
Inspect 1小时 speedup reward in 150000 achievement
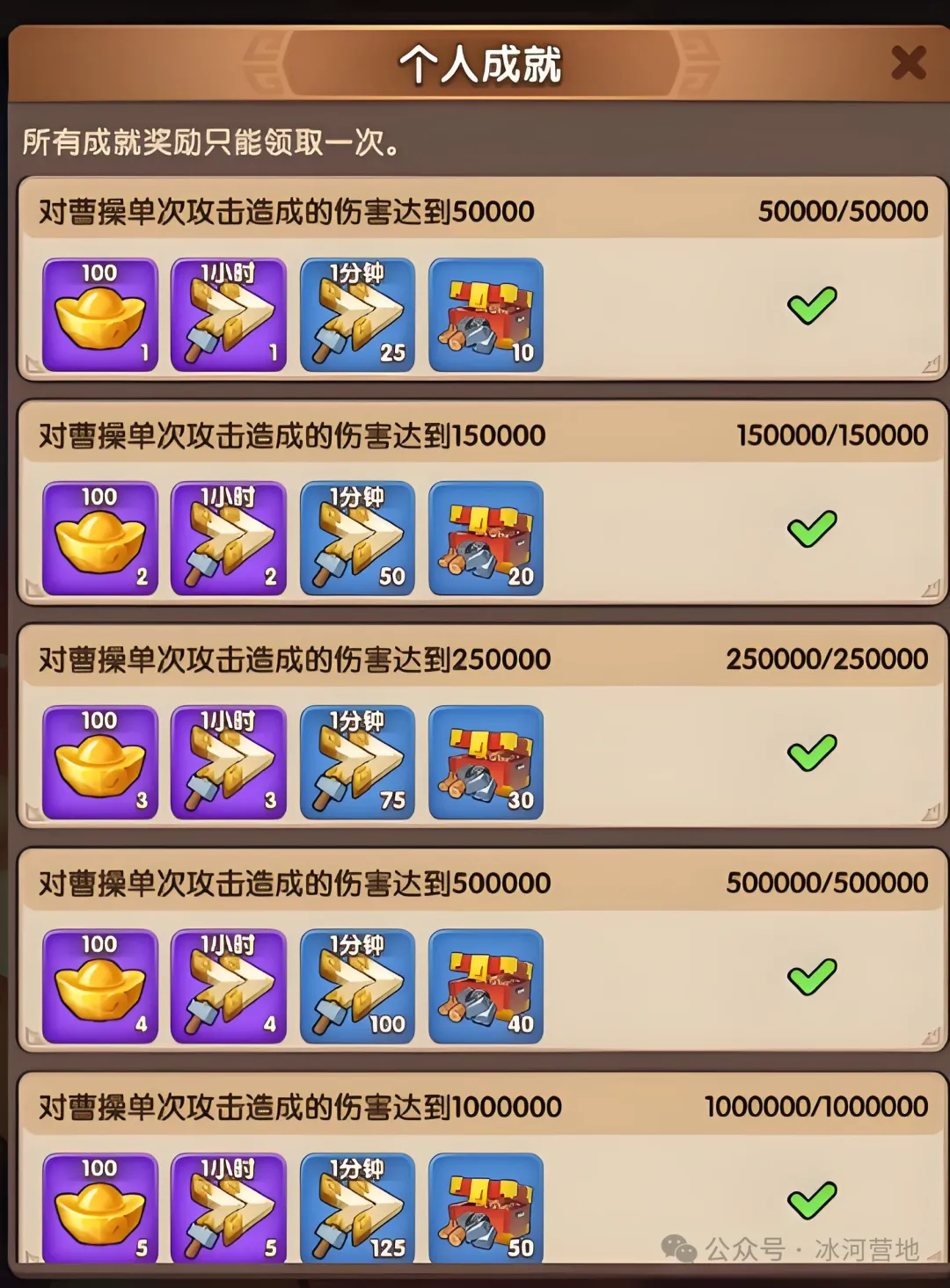click(229, 539)
